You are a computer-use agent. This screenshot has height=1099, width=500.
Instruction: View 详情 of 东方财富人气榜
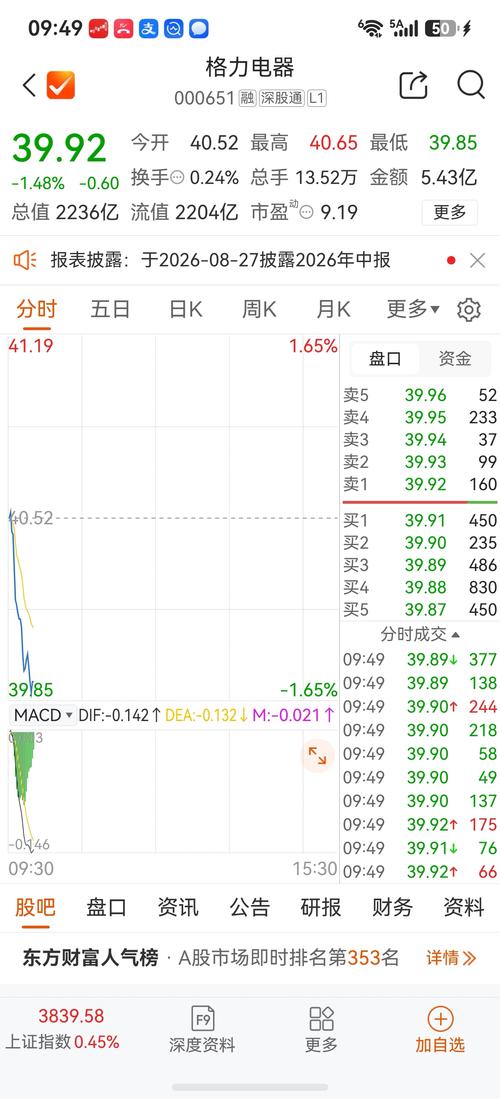tap(451, 957)
